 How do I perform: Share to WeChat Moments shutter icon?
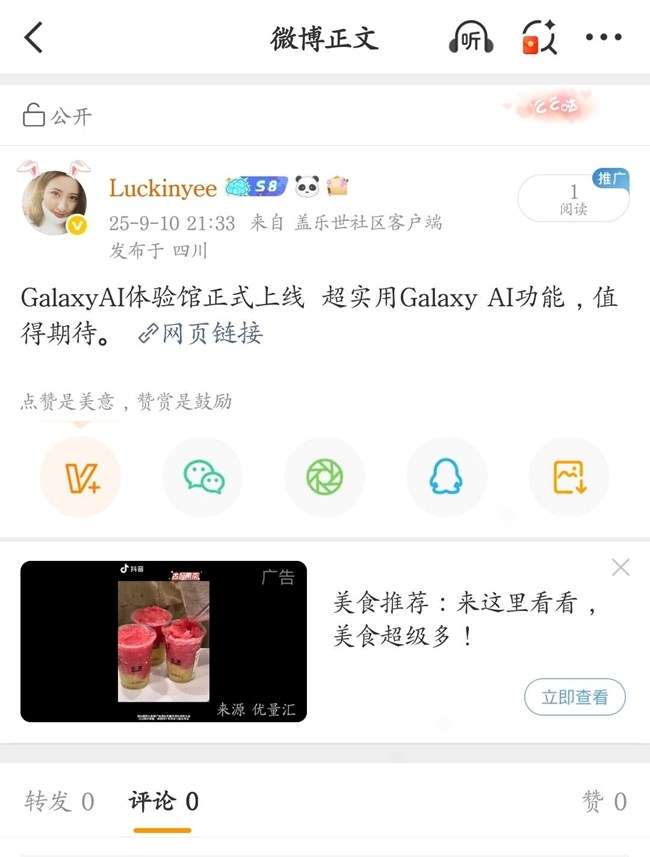pos(325,478)
